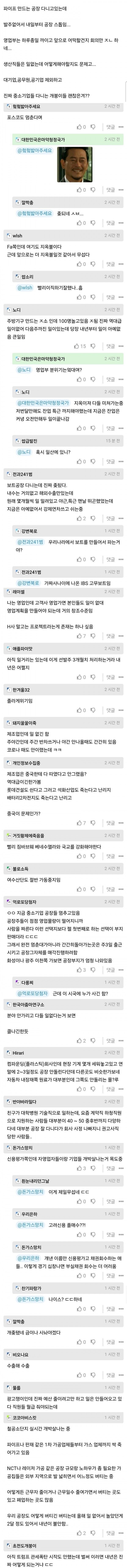Reply to wish's comment via 댓글

tap(110, 264)
